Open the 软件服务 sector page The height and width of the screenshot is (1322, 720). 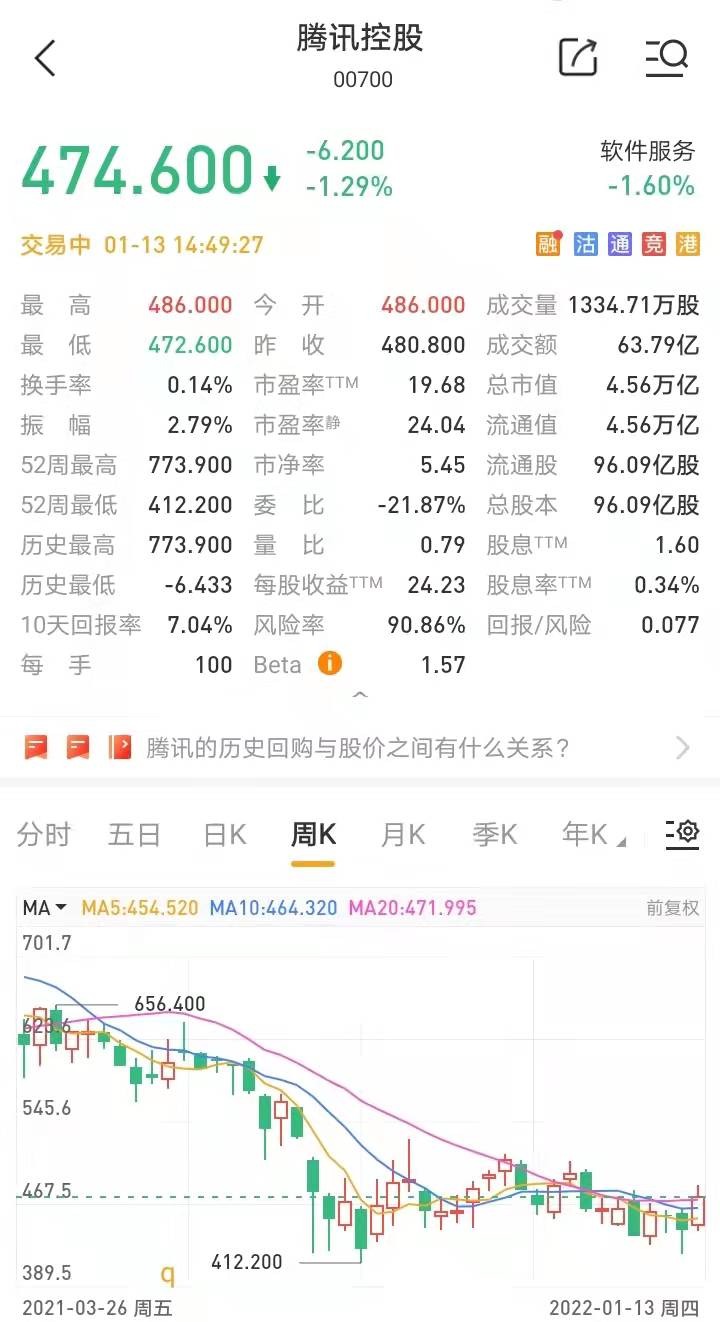coord(648,167)
